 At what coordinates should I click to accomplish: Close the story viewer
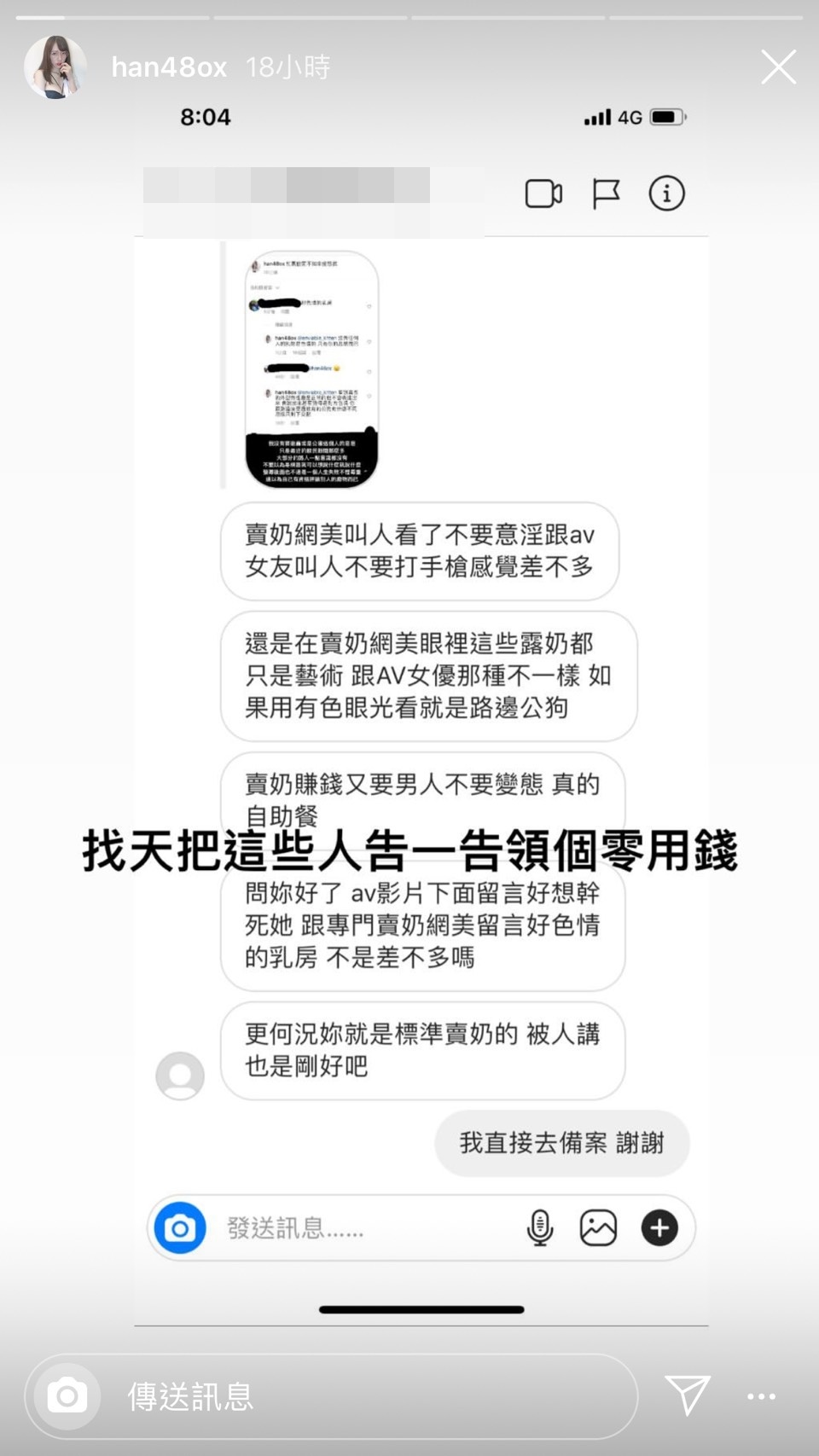(778, 67)
